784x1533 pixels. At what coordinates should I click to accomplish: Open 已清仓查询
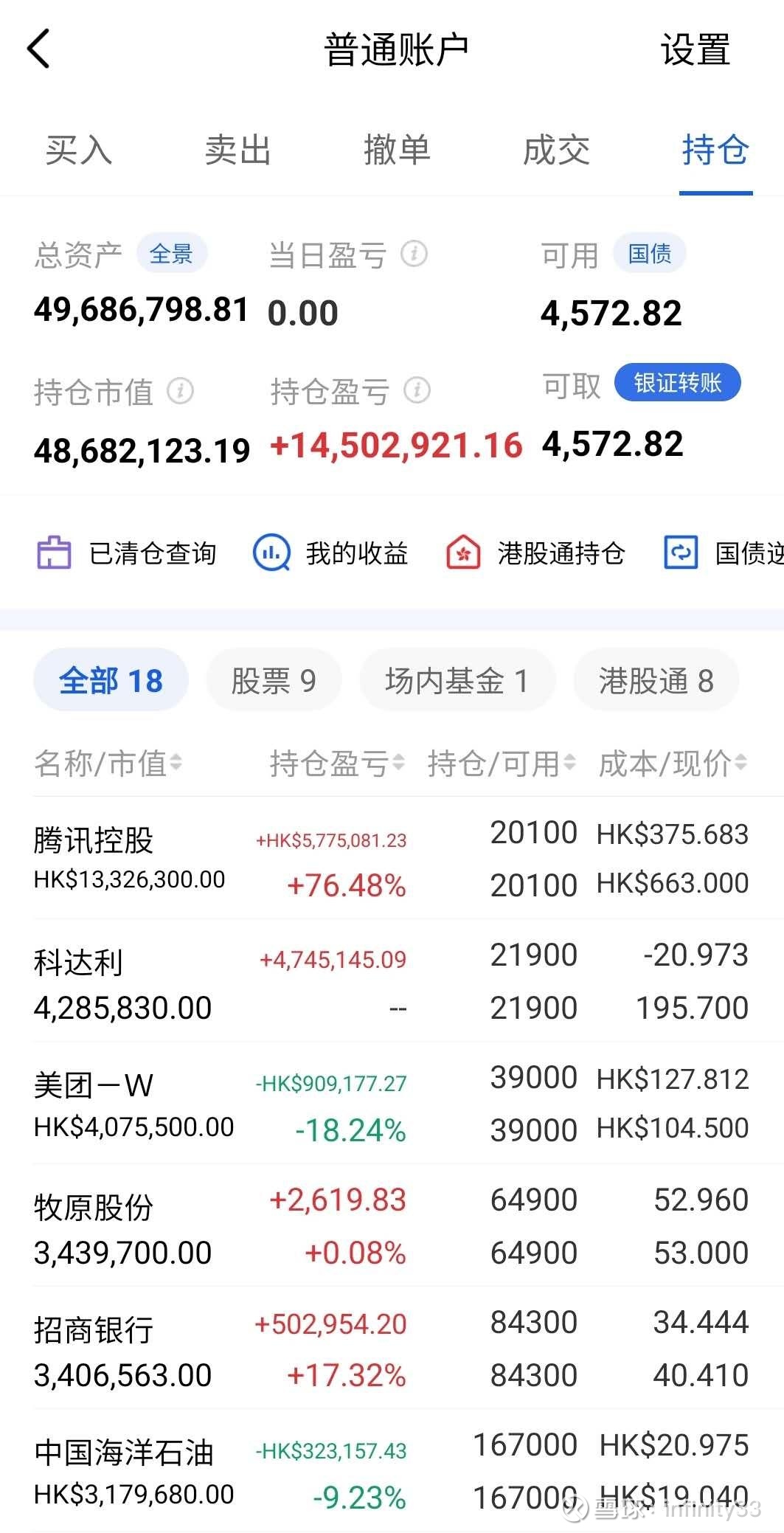click(127, 553)
